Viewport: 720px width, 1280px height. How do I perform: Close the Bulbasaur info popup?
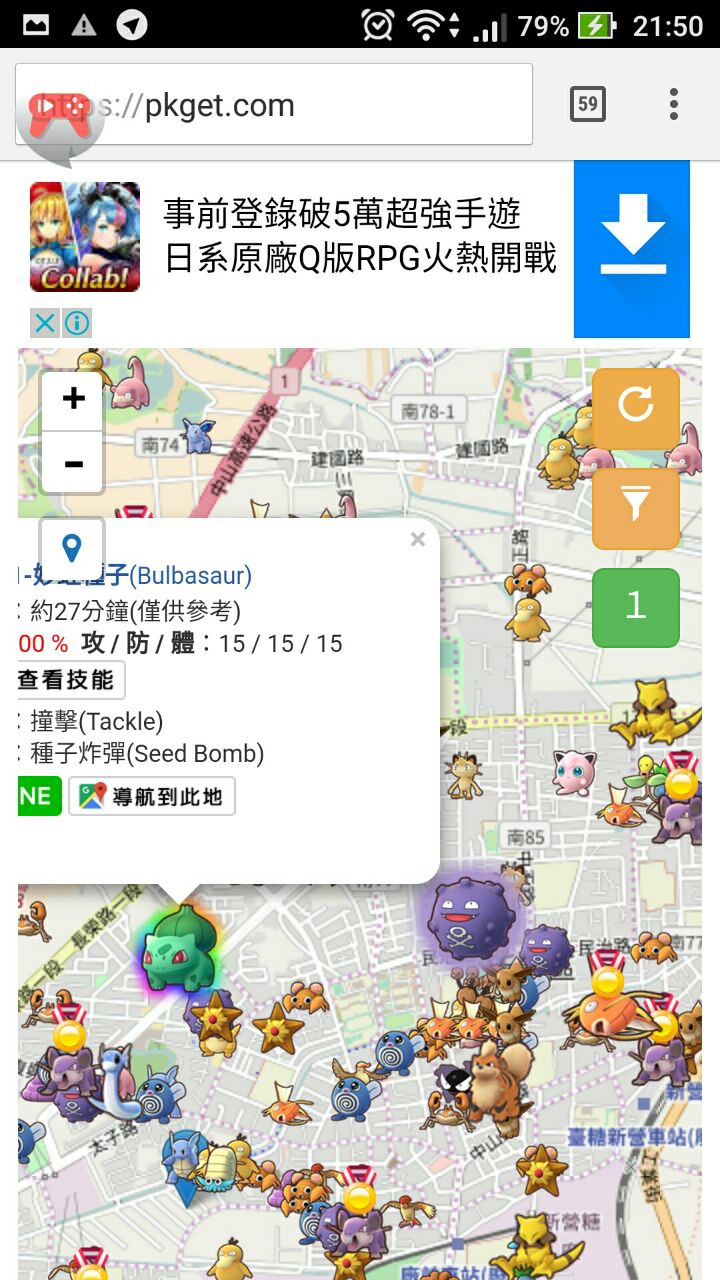click(x=418, y=540)
